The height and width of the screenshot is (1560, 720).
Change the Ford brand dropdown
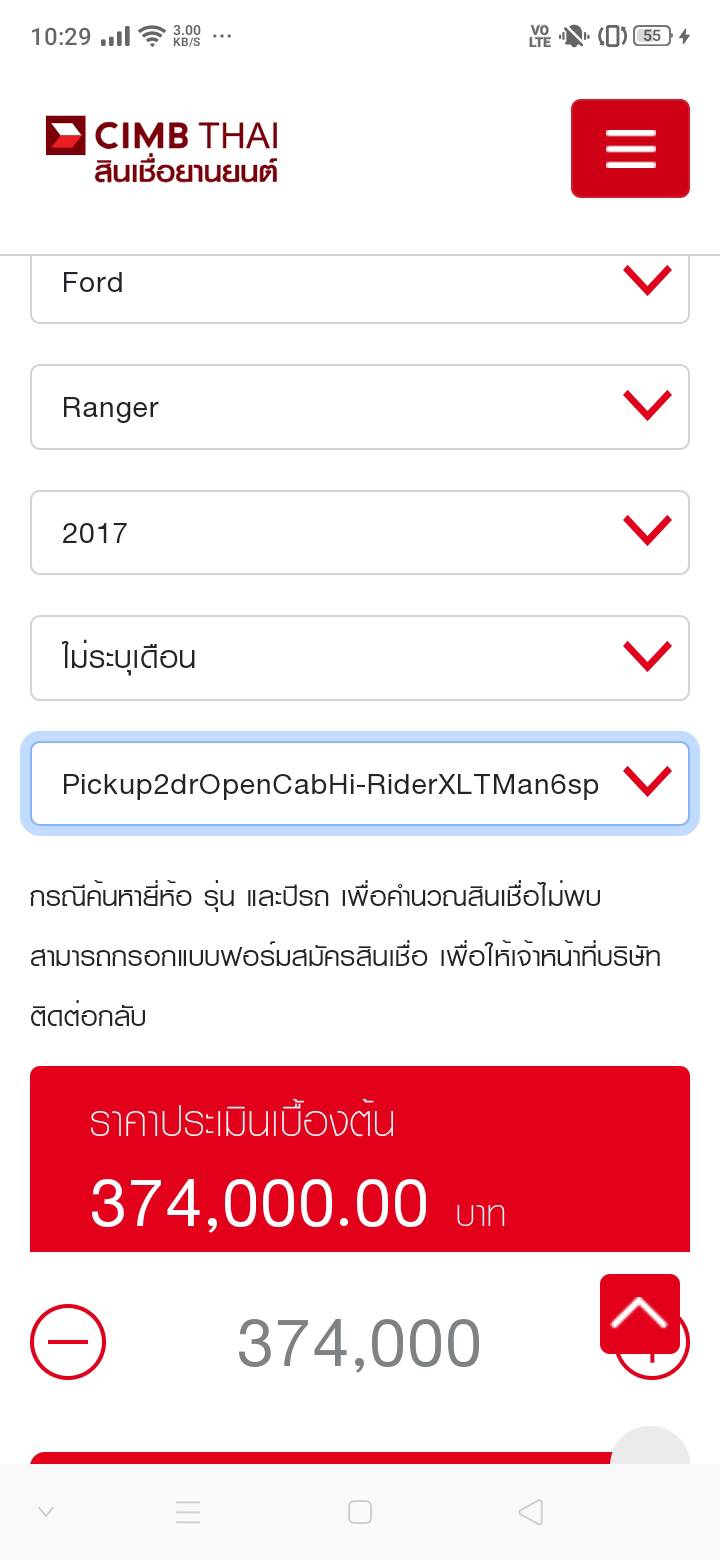[x=360, y=284]
